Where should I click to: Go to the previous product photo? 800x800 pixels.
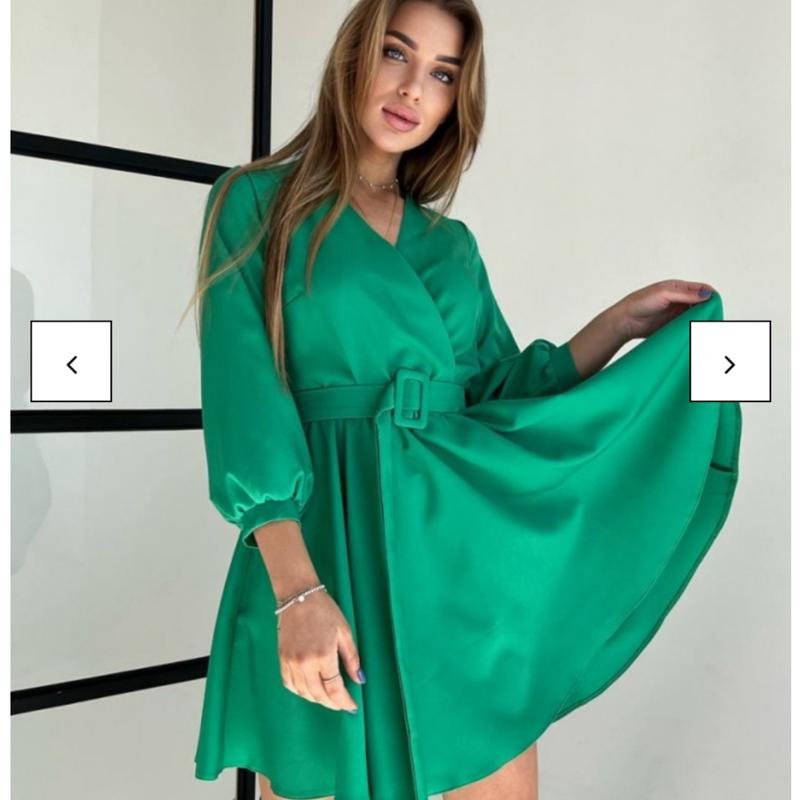pos(71,361)
